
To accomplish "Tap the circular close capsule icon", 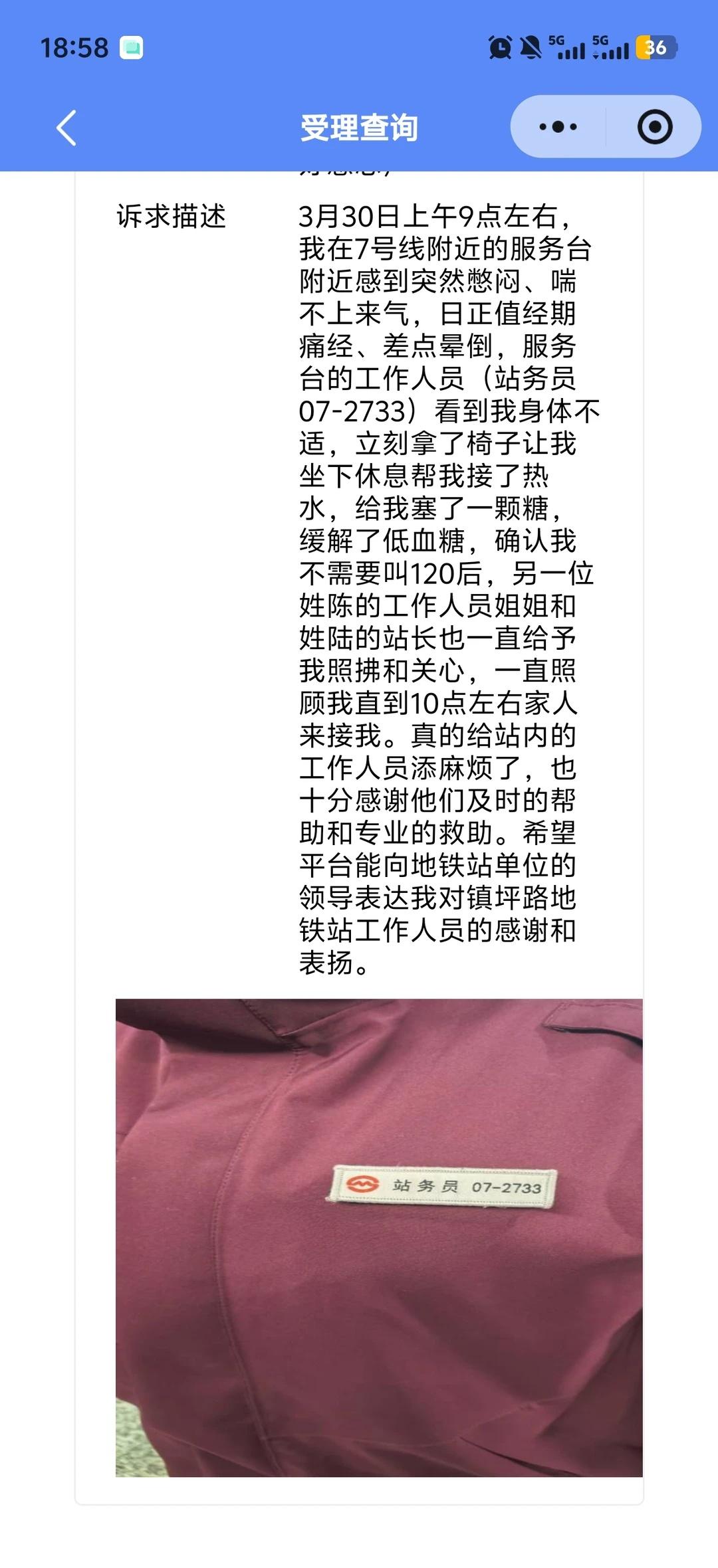I will [654, 125].
